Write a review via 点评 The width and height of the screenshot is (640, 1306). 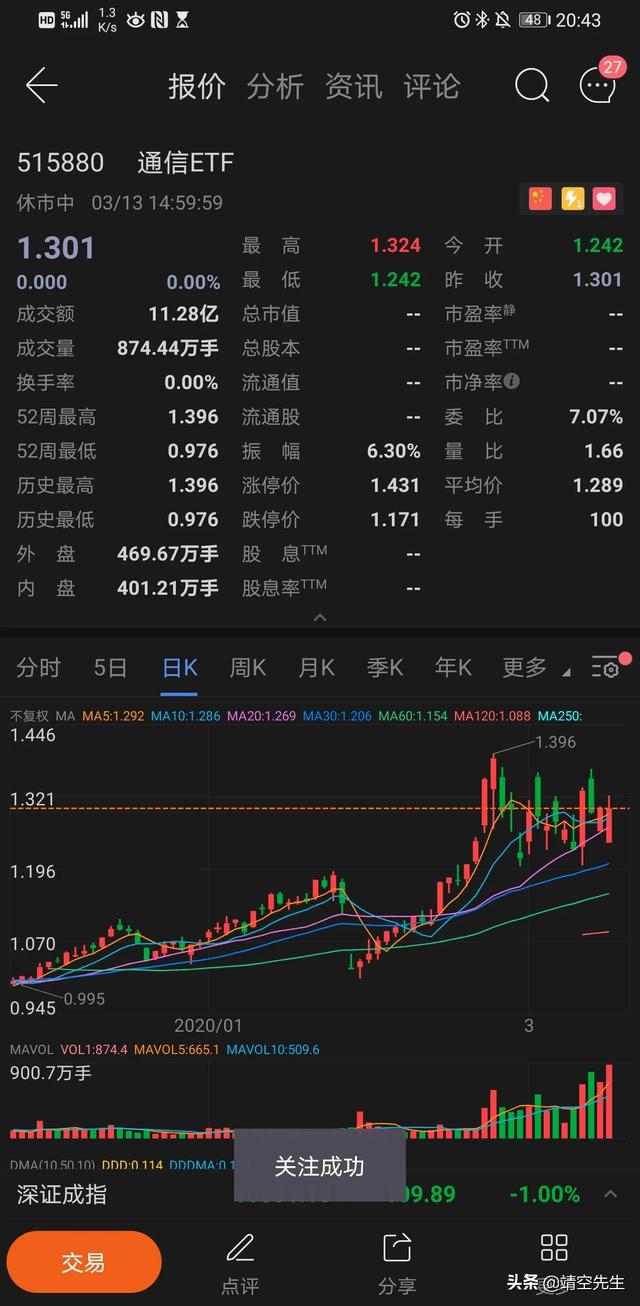pos(240,1262)
